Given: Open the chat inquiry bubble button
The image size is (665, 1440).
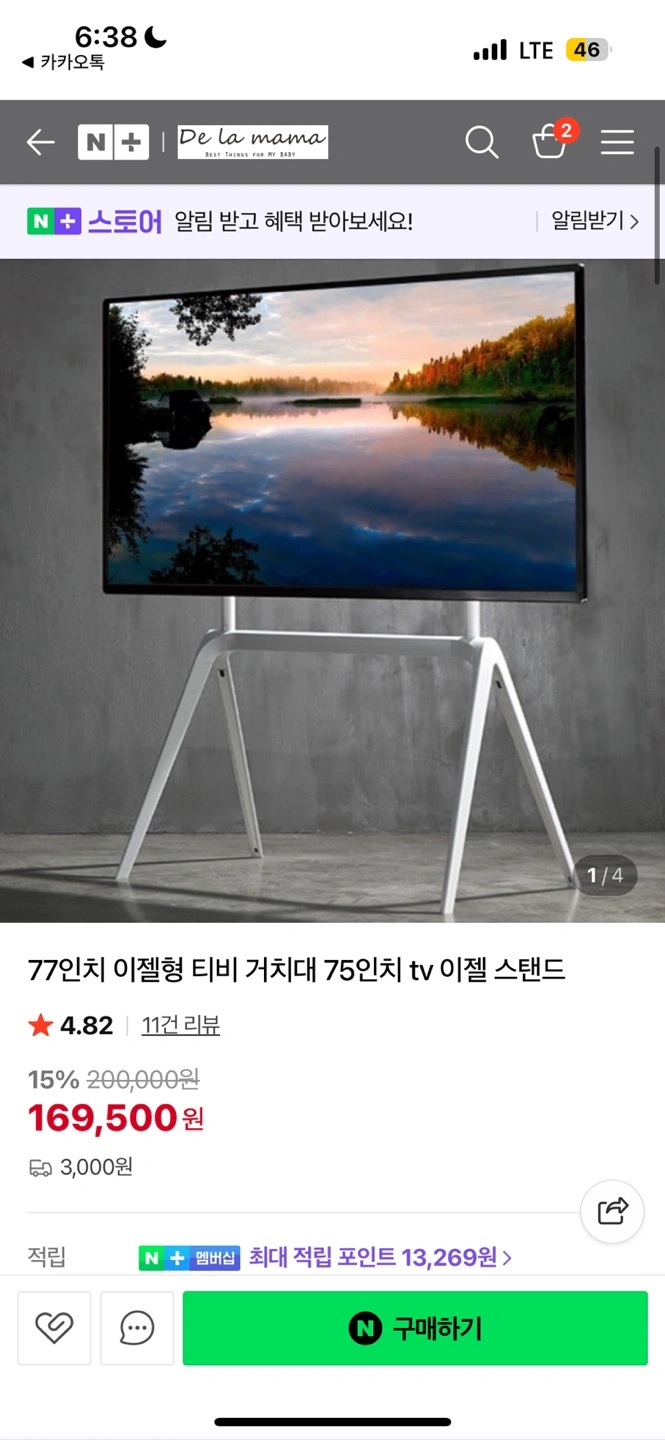Looking at the screenshot, I should (x=137, y=1328).
